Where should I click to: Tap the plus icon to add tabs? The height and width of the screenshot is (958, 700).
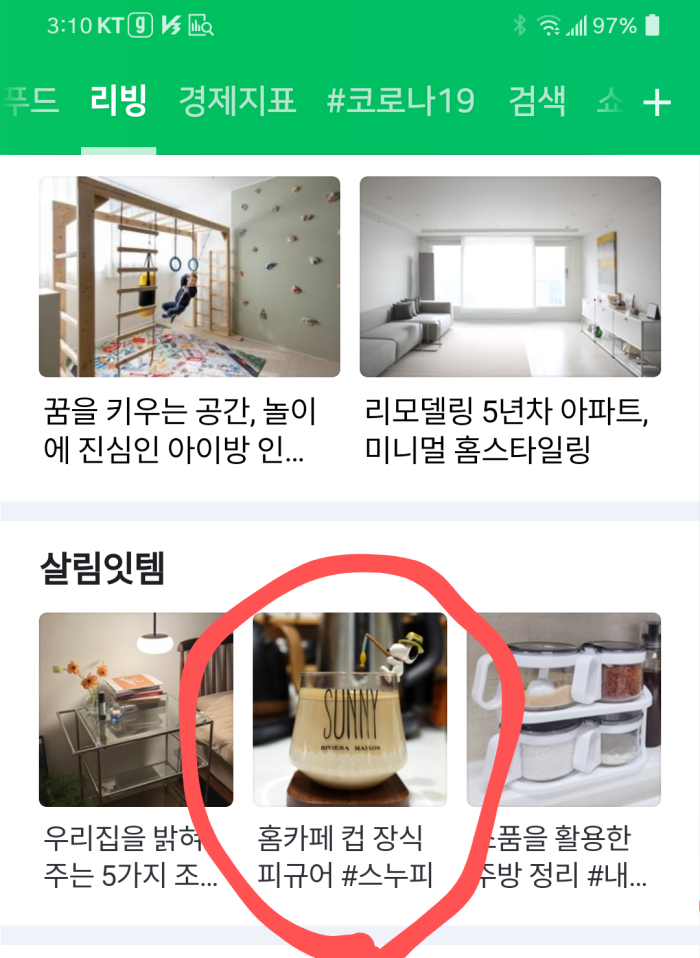pyautogui.click(x=656, y=102)
